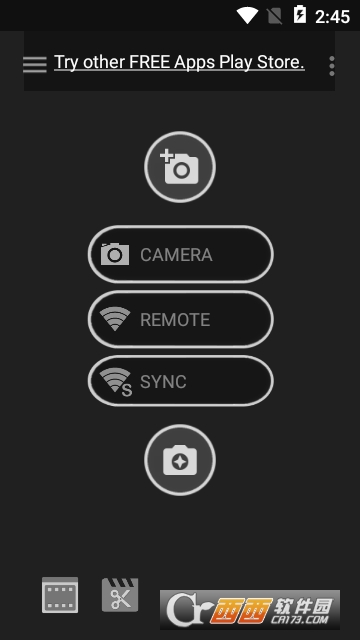Select the REMOTE mode button

[x=180, y=319]
